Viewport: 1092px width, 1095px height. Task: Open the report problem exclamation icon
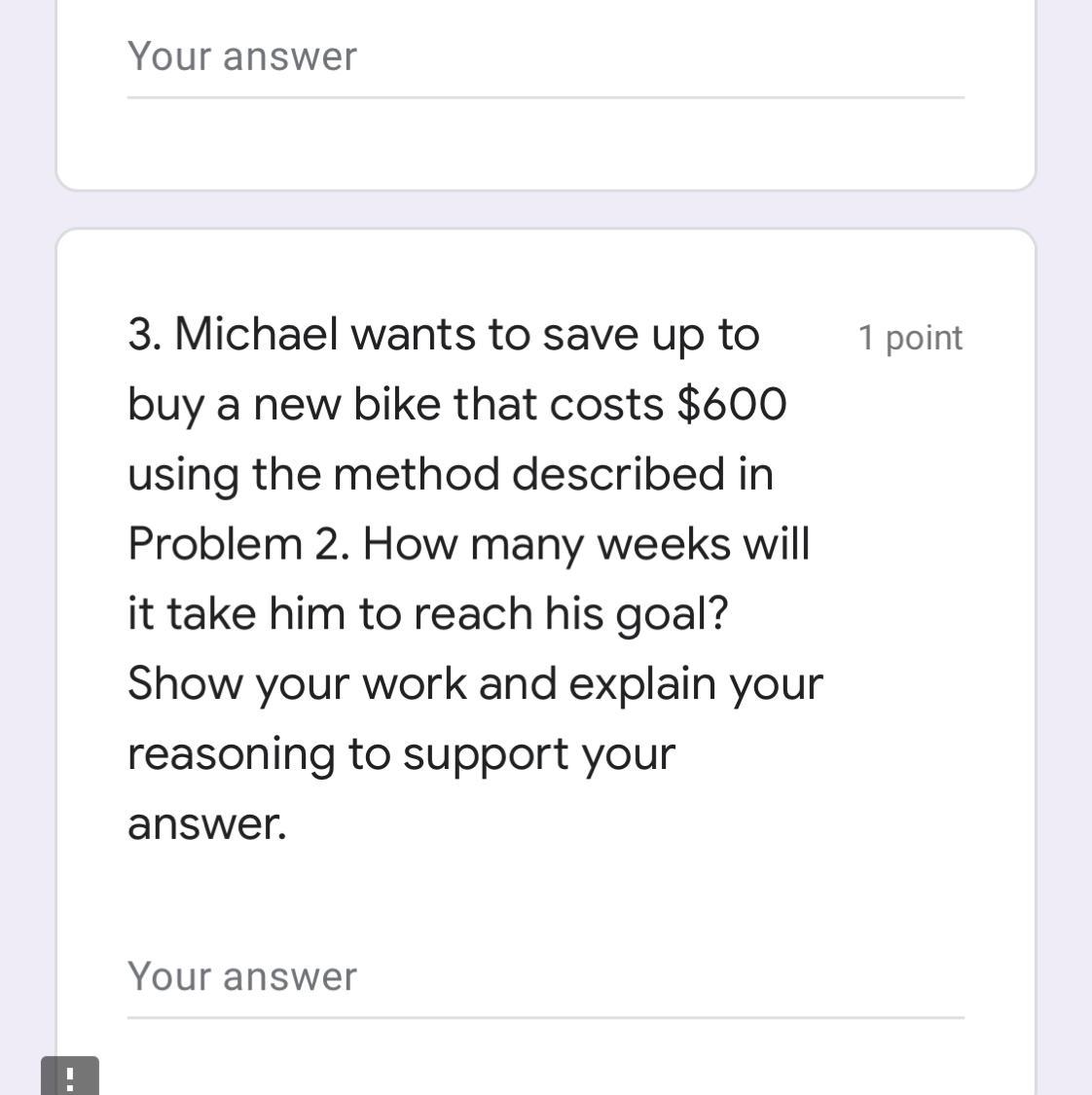[69, 1077]
